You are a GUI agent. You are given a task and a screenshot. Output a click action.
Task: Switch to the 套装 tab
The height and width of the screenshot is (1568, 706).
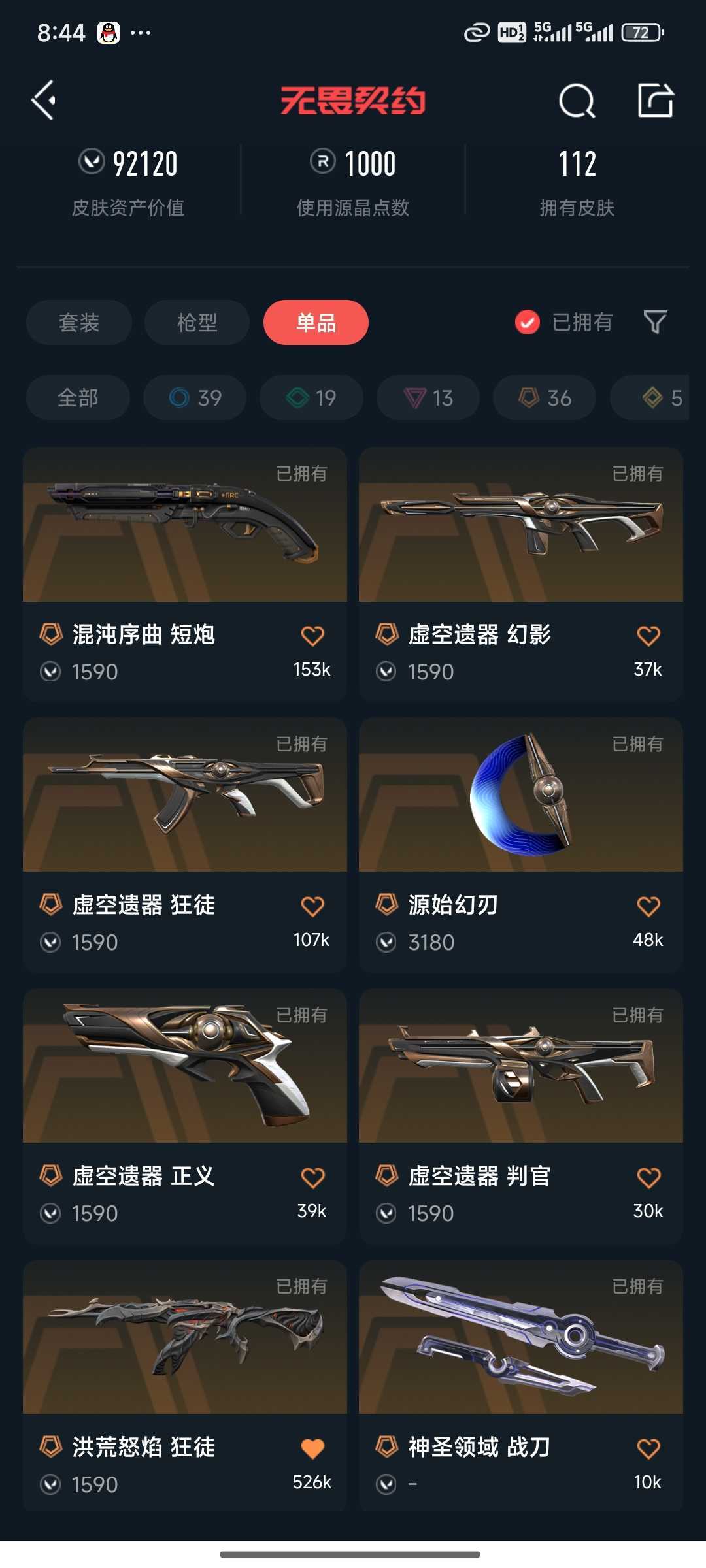tap(79, 322)
